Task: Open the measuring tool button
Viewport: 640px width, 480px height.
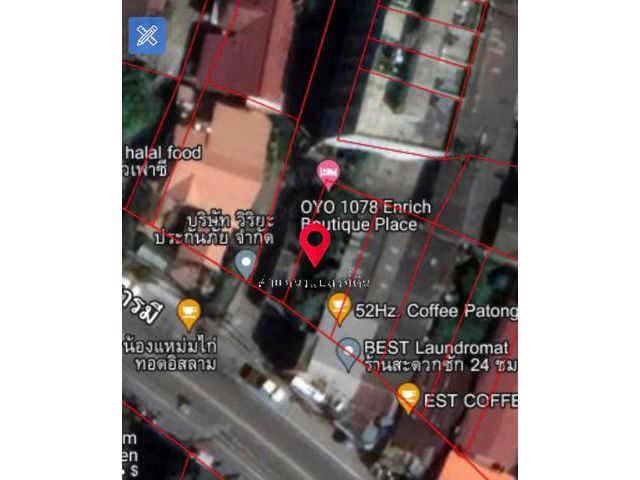Action: click(x=147, y=36)
